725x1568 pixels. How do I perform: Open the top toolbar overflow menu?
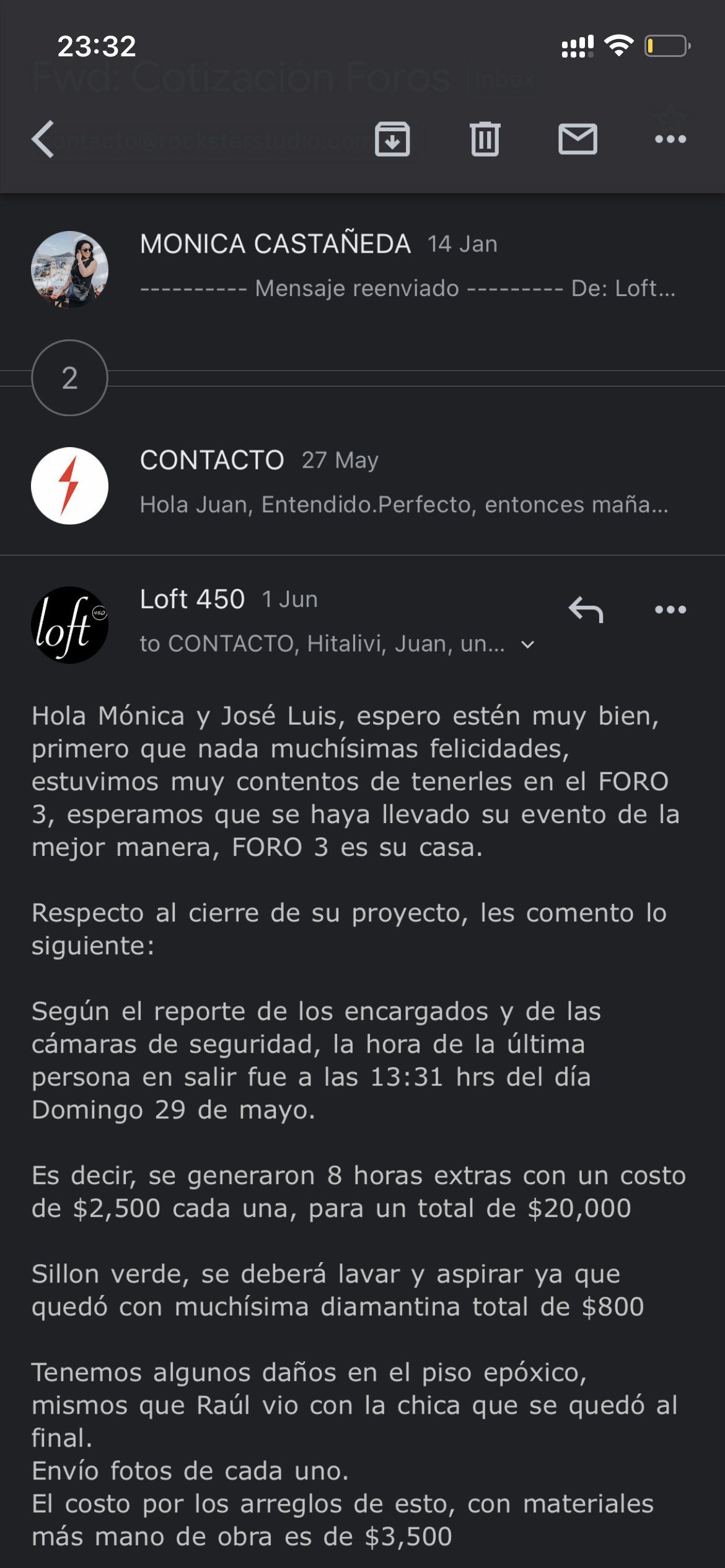tap(670, 139)
